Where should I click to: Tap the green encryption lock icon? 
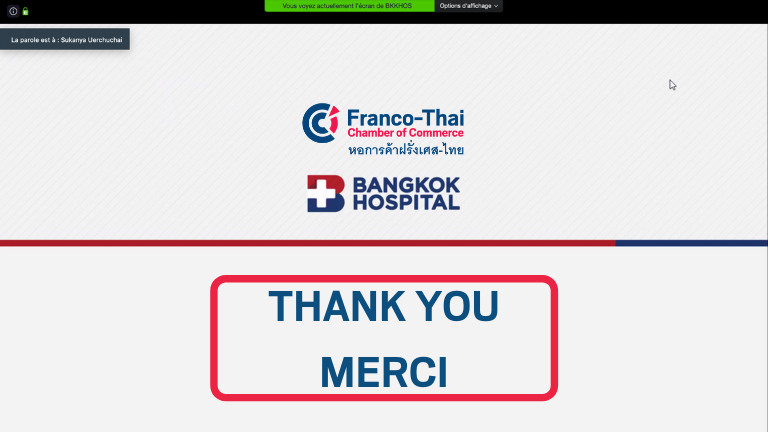click(25, 11)
